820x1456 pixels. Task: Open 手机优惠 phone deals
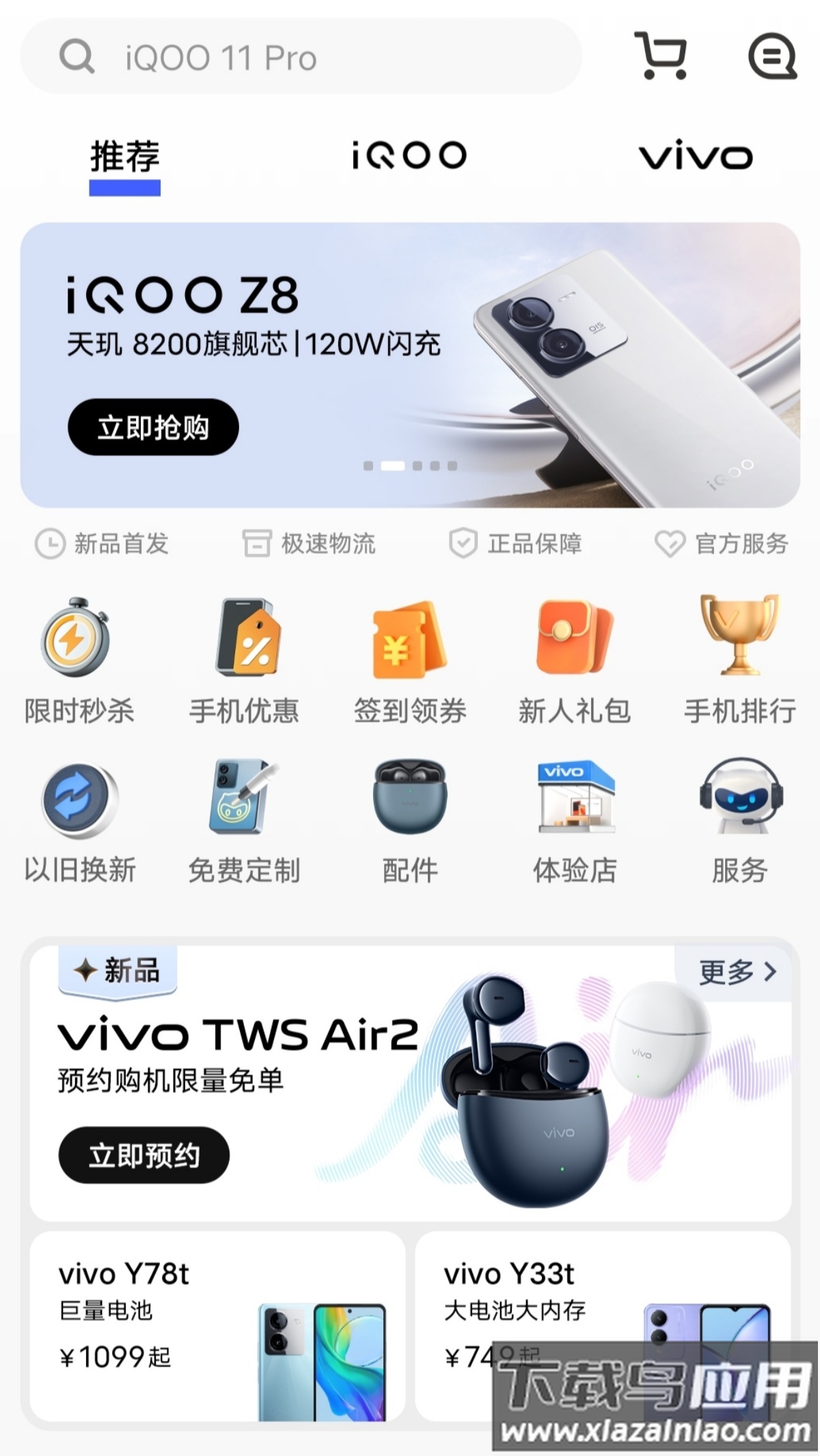pyautogui.click(x=244, y=660)
